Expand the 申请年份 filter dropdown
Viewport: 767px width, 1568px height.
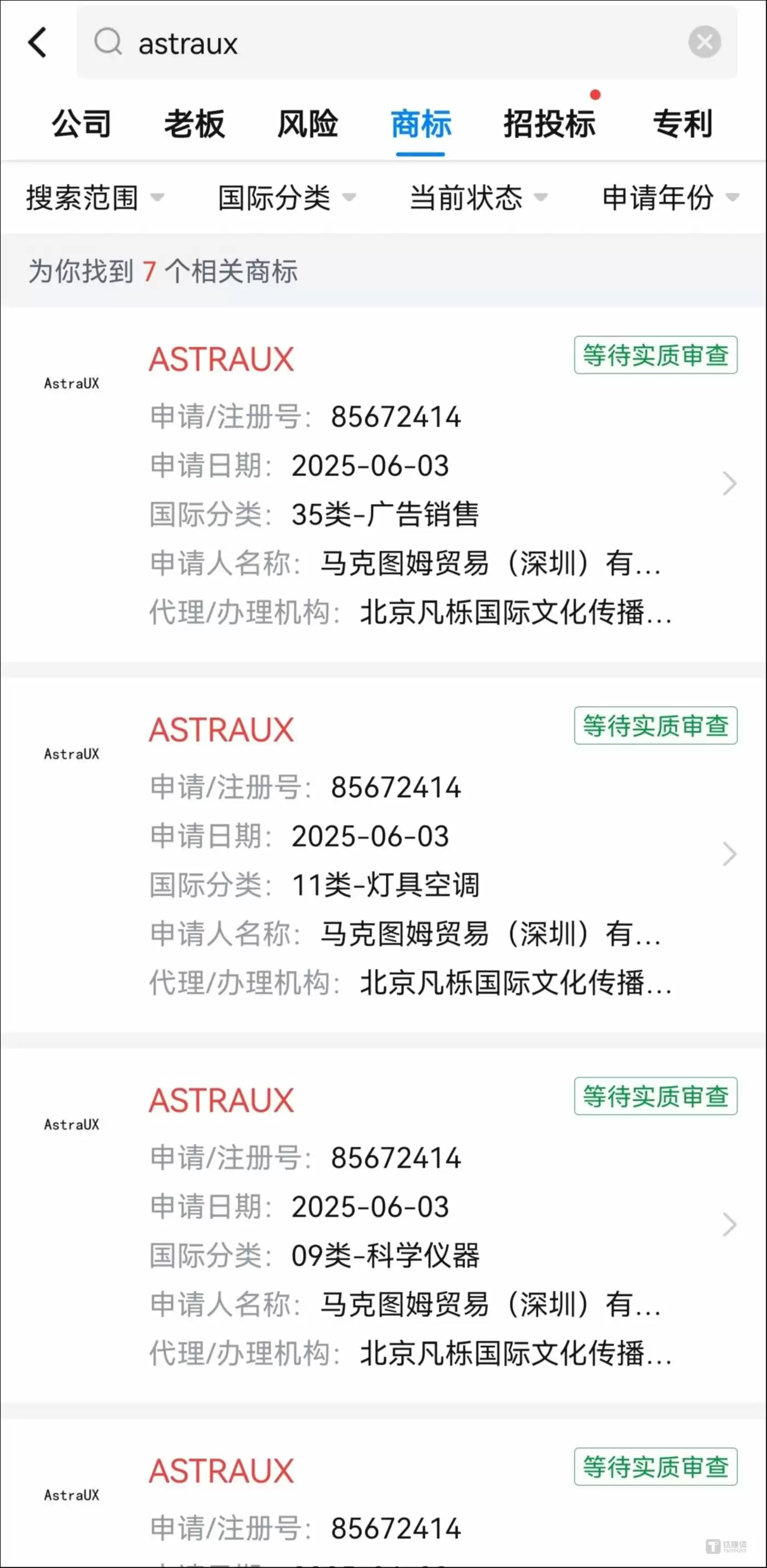[x=669, y=198]
